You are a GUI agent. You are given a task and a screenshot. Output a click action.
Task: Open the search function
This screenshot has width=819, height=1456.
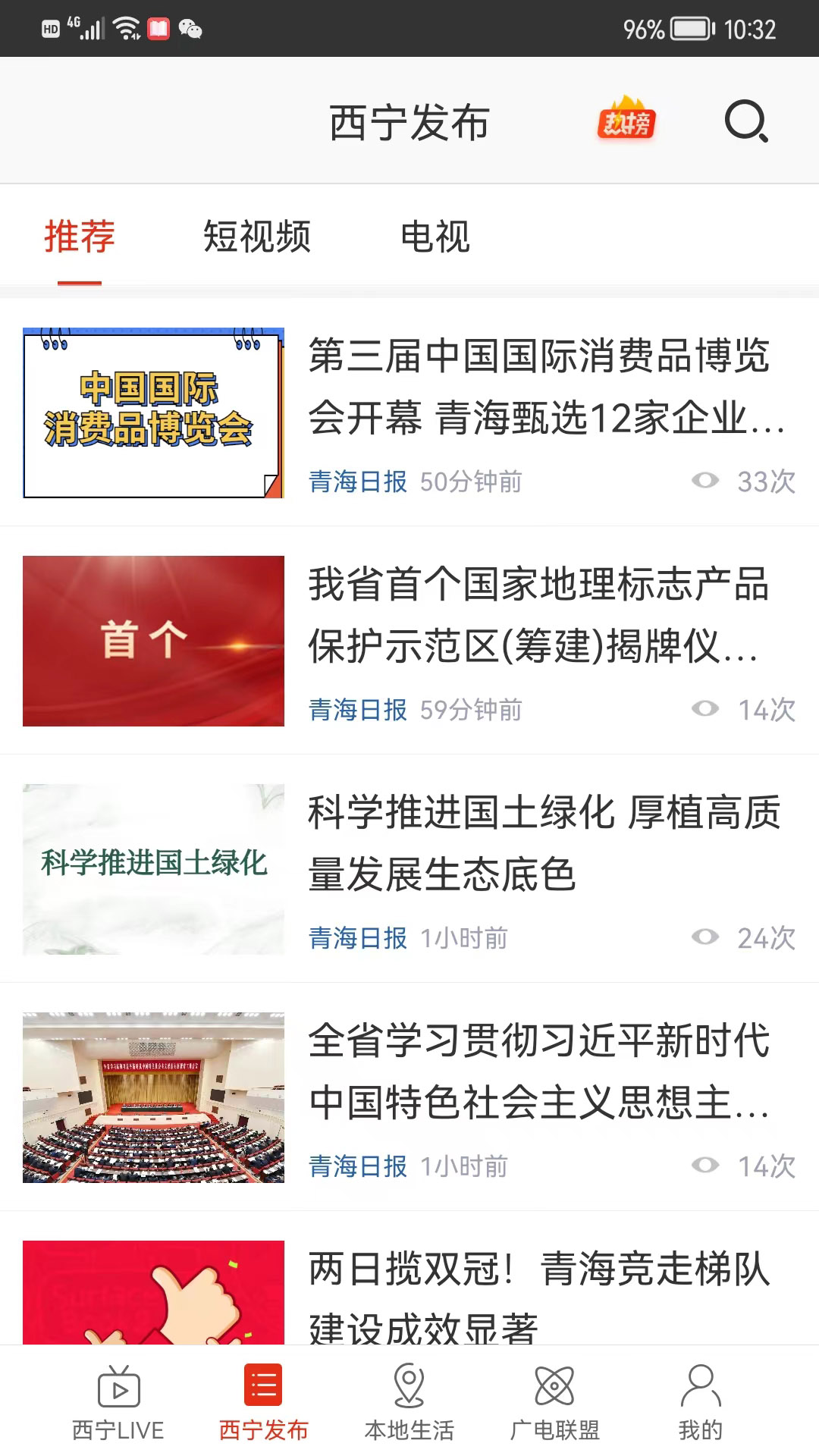tap(747, 121)
